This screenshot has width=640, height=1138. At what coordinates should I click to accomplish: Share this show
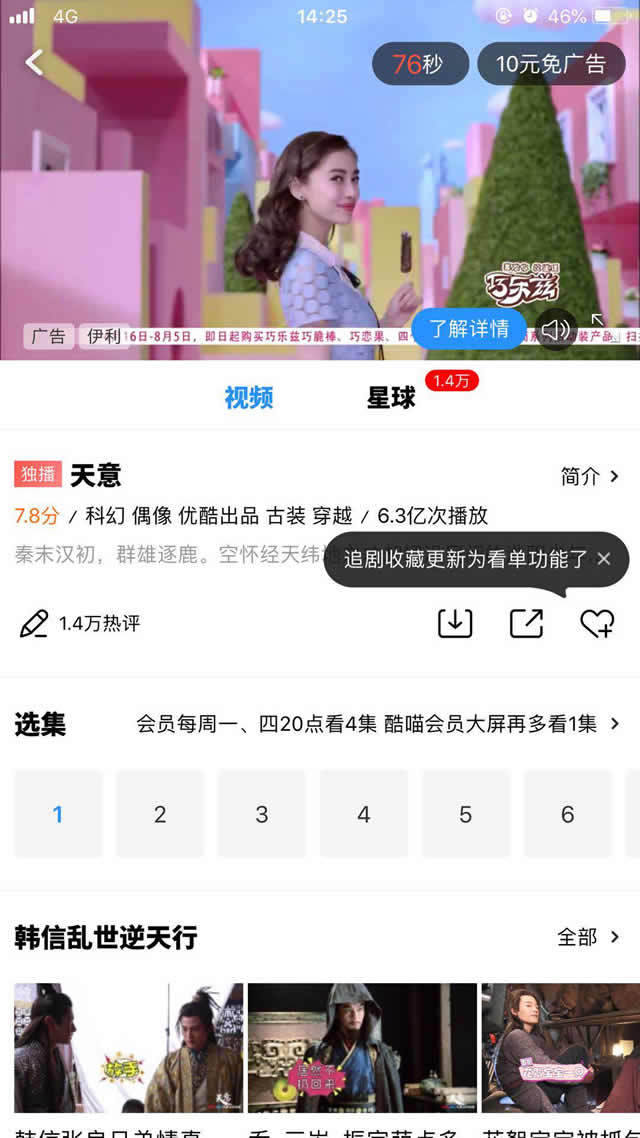(x=526, y=623)
